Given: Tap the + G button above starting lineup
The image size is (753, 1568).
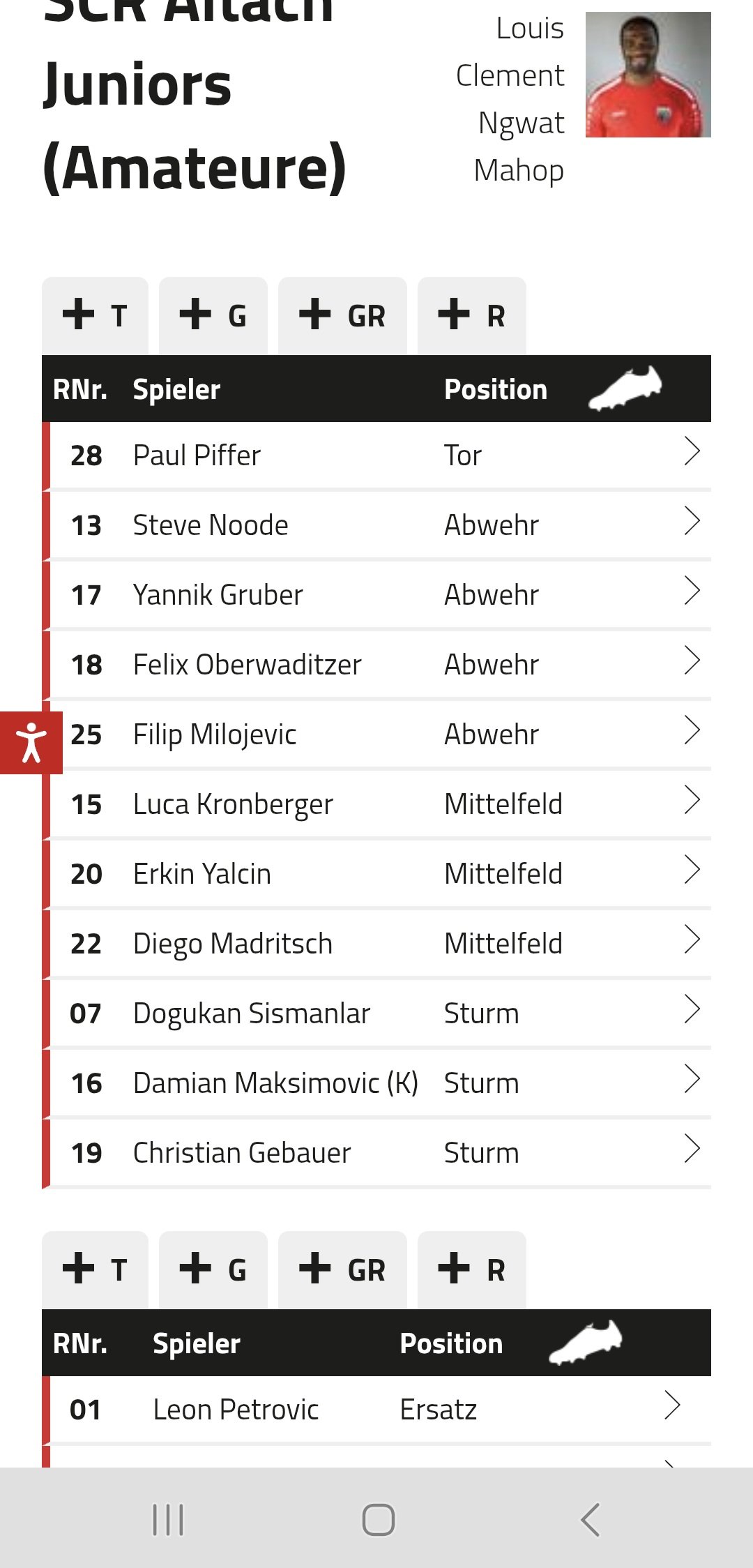Looking at the screenshot, I should [213, 315].
